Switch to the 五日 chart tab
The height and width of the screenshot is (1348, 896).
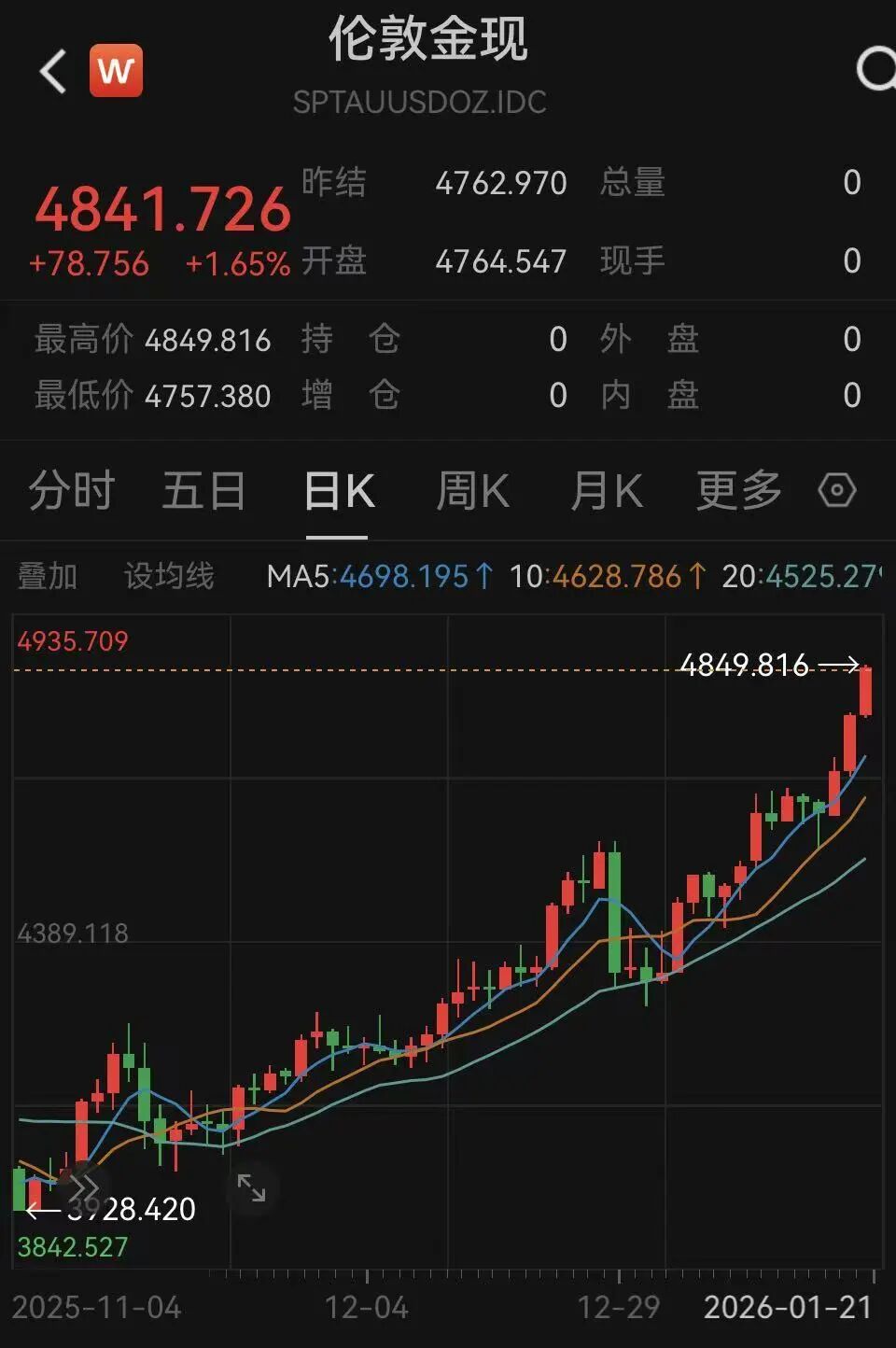click(203, 490)
